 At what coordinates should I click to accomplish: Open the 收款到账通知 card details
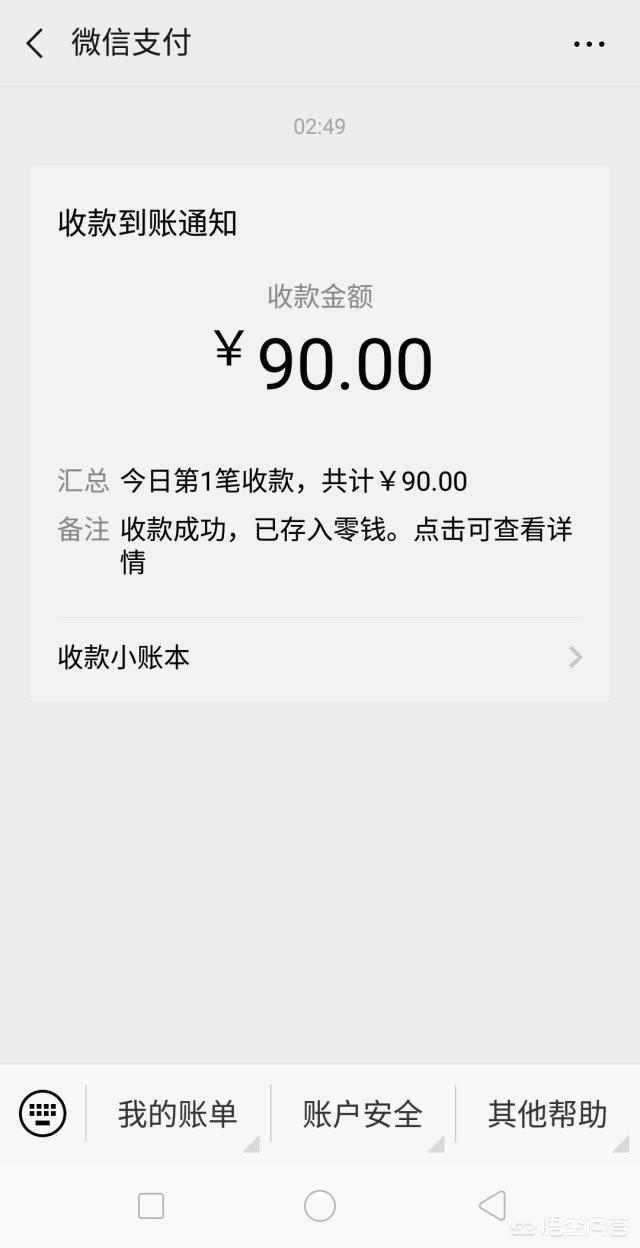(x=320, y=391)
